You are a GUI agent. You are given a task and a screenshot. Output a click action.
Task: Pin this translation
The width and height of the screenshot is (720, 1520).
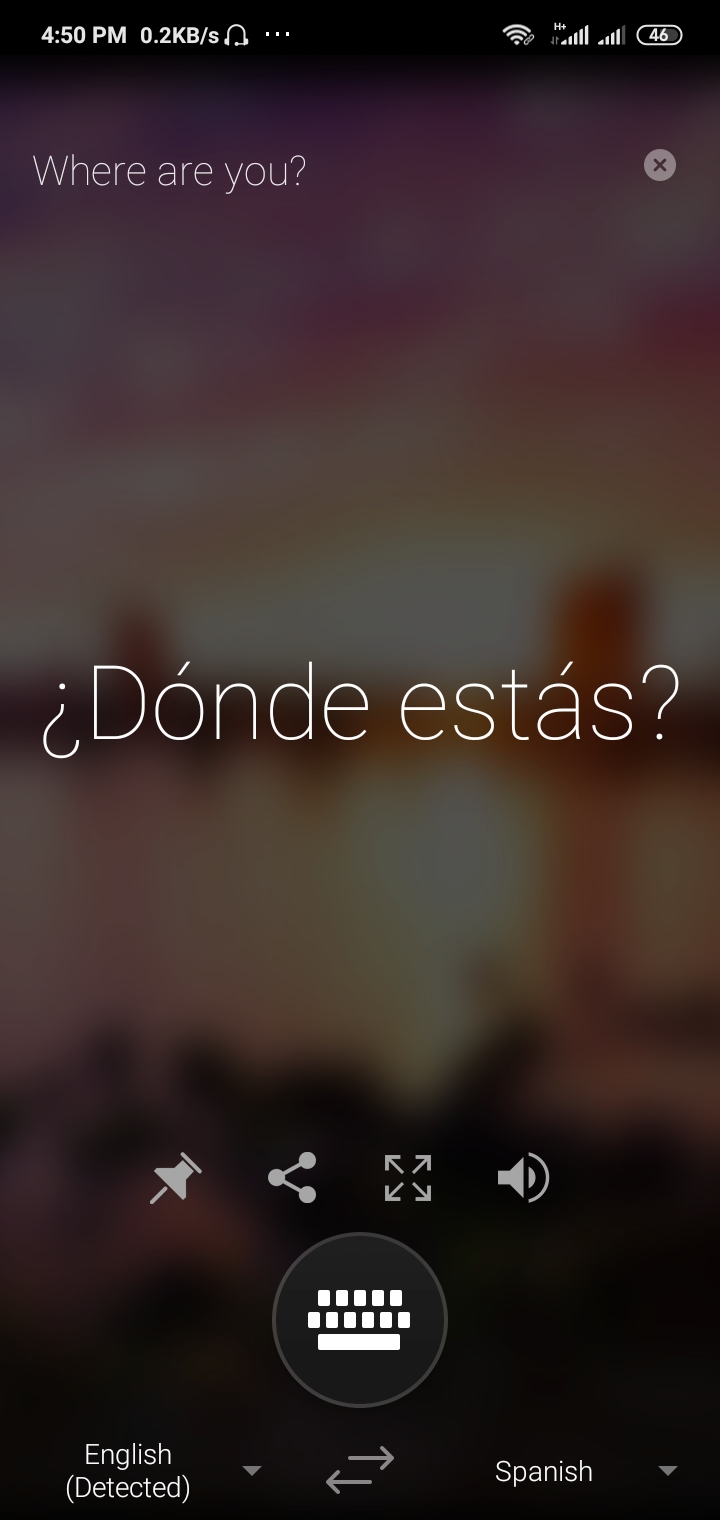point(176,1178)
